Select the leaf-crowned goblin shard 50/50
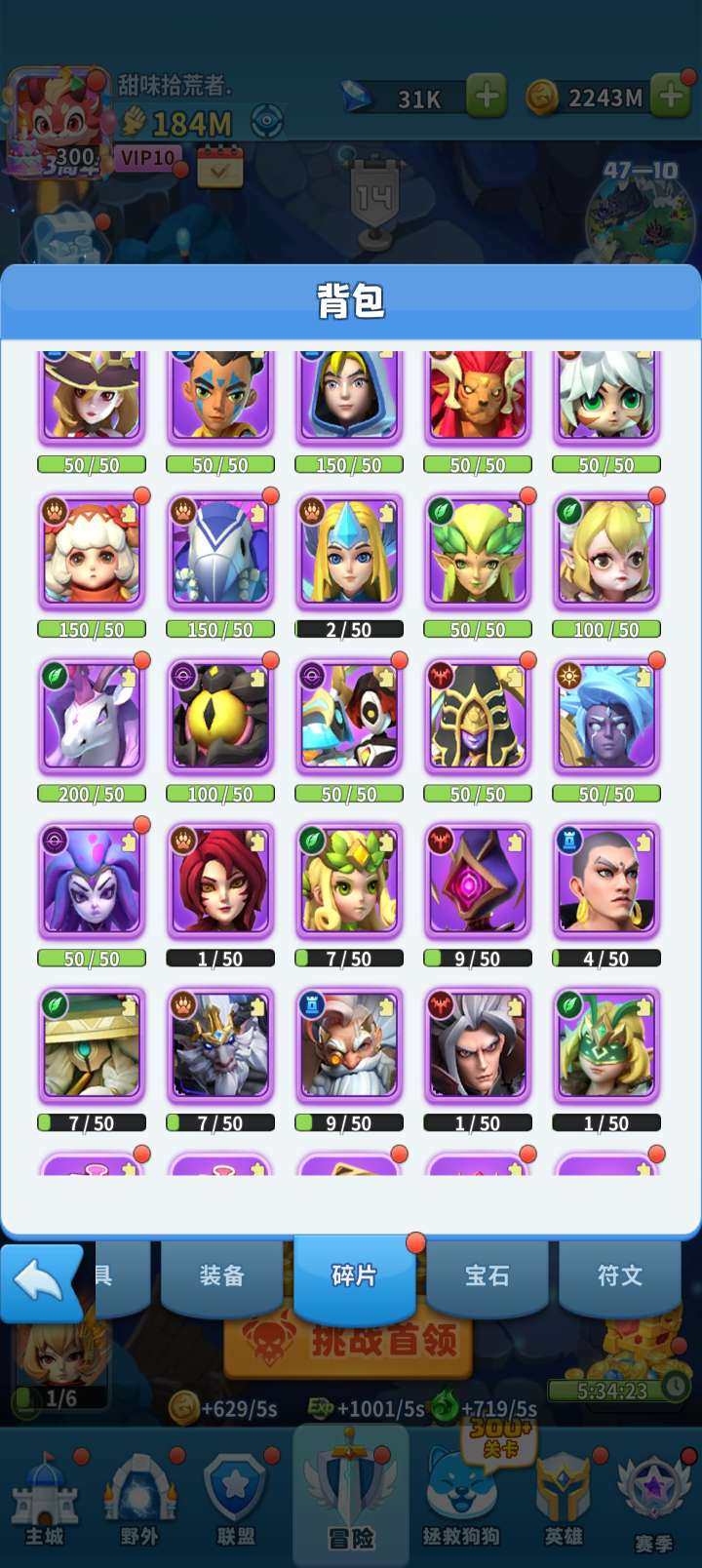Screen dimensions: 702x1568 pyautogui.click(x=478, y=552)
